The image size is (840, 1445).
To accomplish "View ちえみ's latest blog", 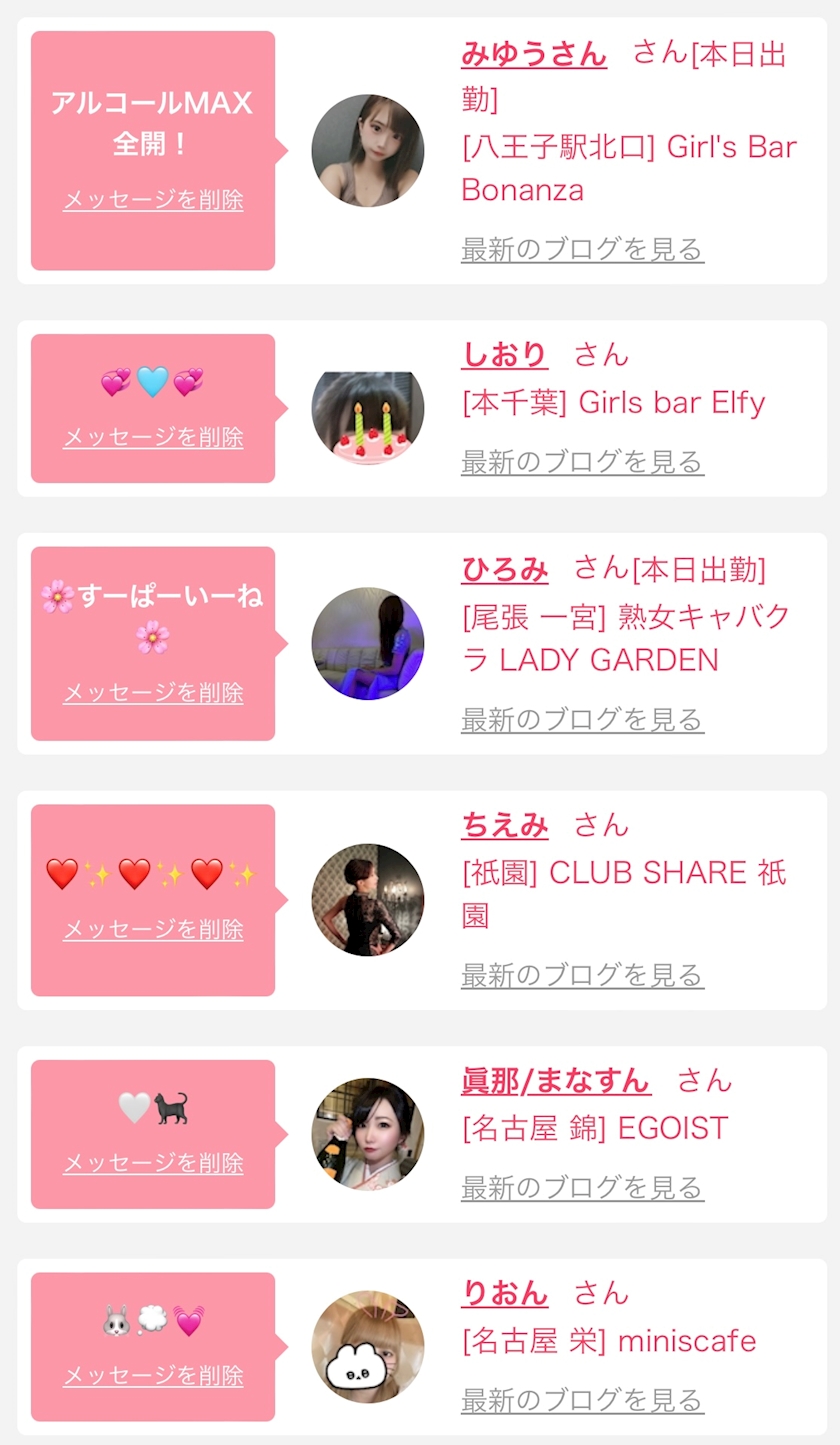I will click(x=582, y=974).
